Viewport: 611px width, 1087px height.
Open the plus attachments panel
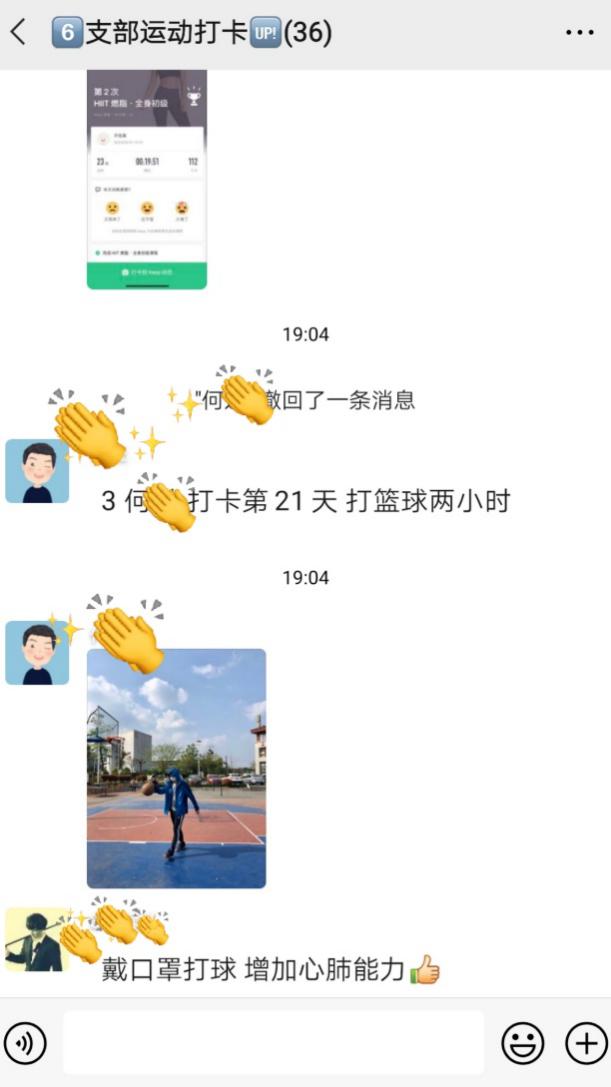585,1043
